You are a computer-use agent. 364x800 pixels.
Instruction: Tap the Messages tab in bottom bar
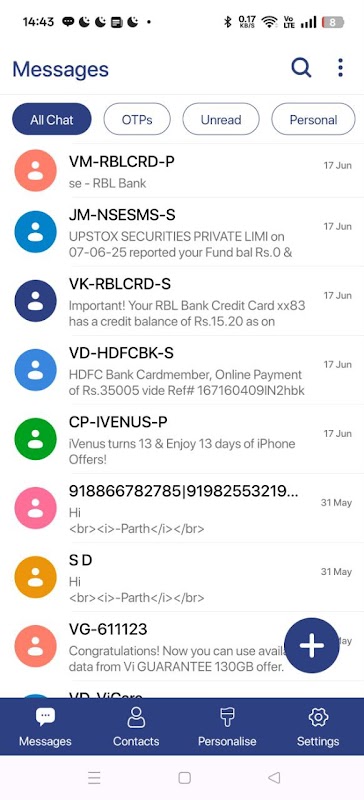[x=45, y=727]
